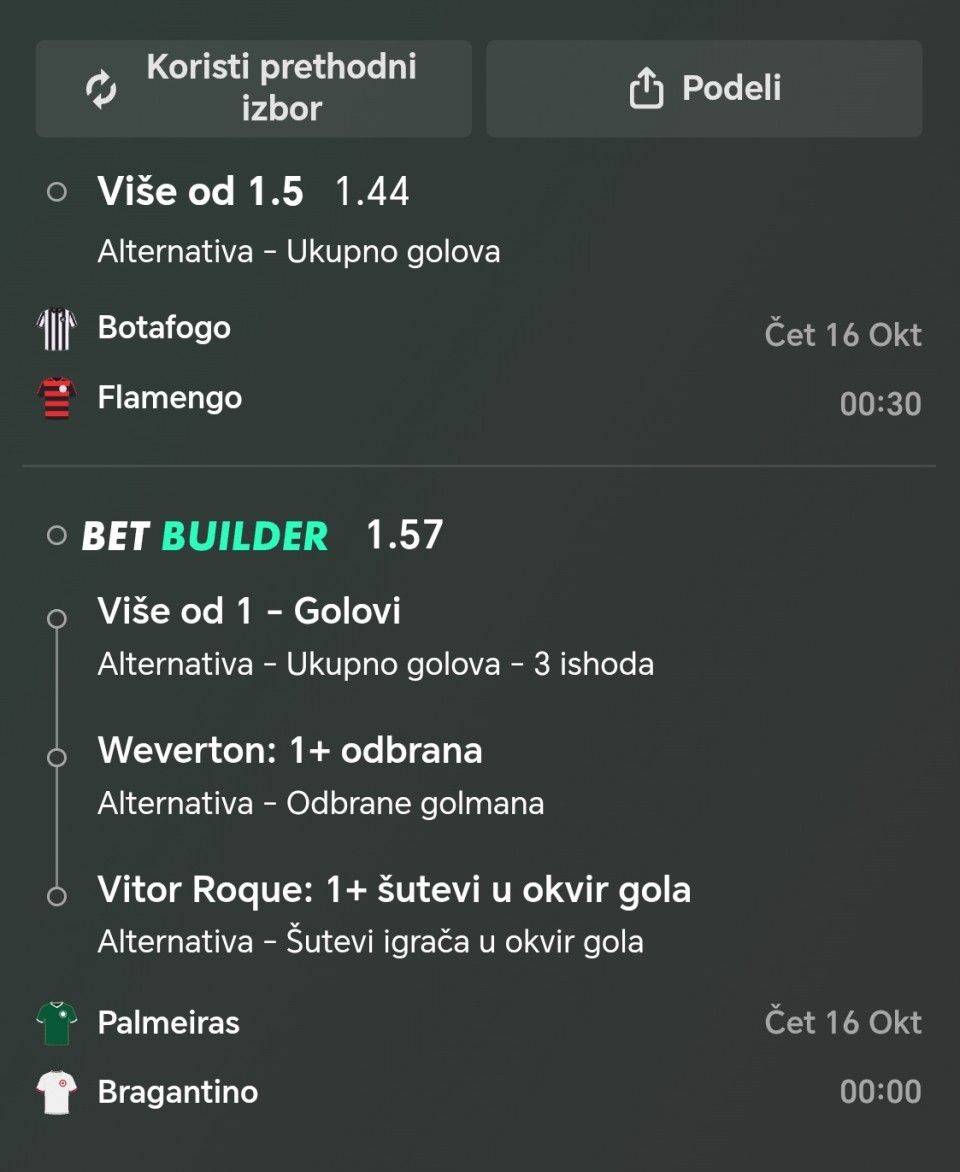Tap the Koristi prethodni izbor button
Screen dimensions: 960x1172
click(253, 88)
